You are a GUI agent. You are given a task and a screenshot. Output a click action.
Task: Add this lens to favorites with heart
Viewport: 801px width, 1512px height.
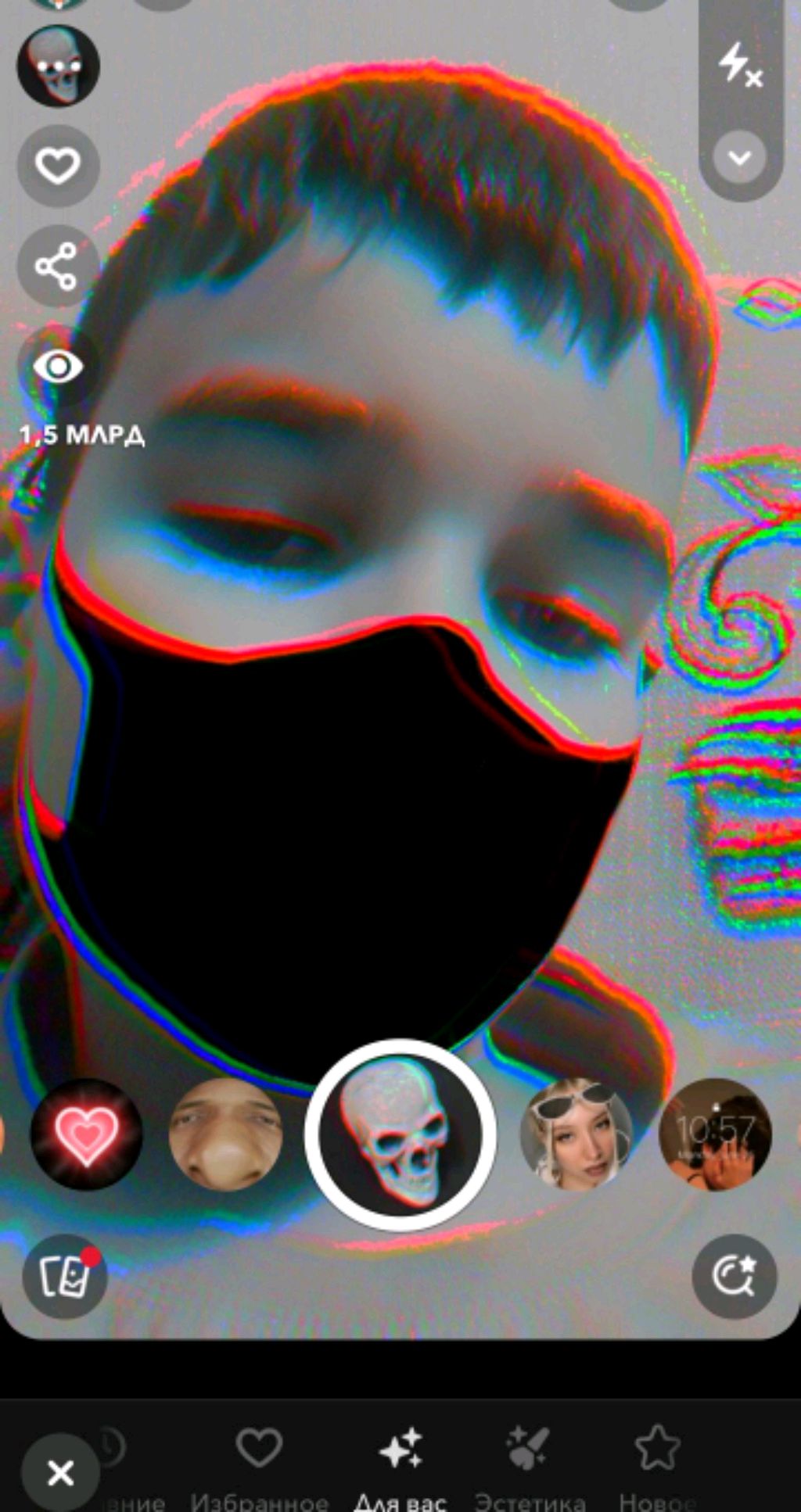(58, 166)
